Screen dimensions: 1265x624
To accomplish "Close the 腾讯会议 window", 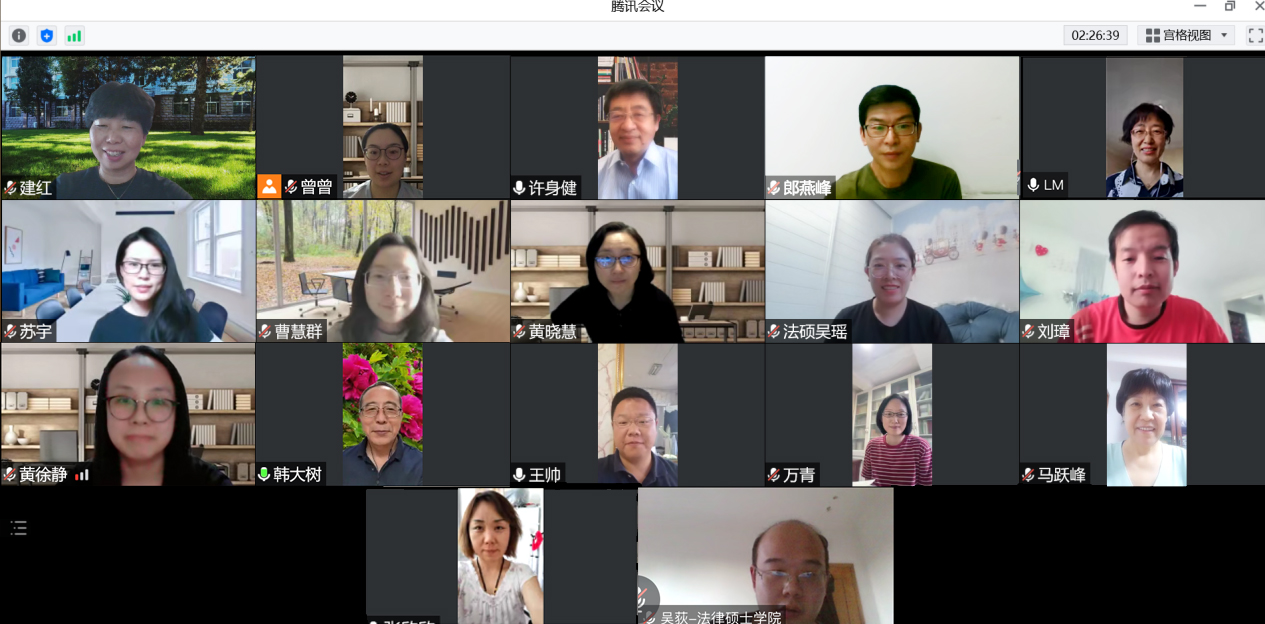I will (x=1258, y=6).
